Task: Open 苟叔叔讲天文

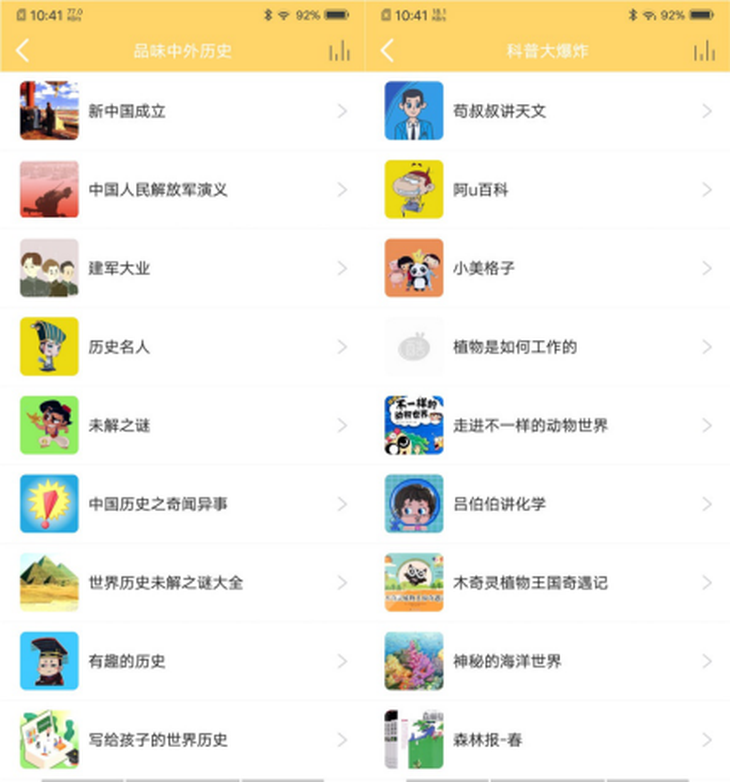Action: pyautogui.click(x=499, y=111)
